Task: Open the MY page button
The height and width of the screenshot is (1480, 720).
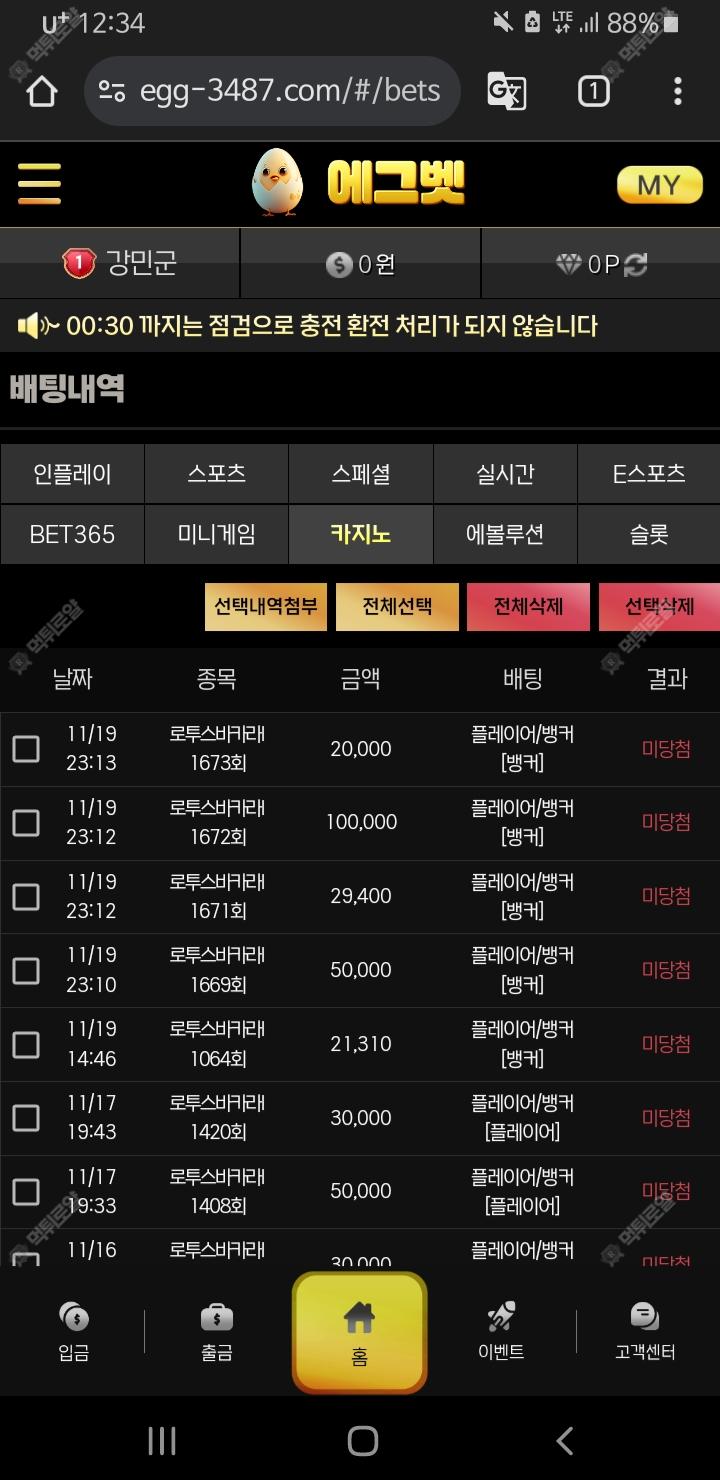Action: pos(659,185)
